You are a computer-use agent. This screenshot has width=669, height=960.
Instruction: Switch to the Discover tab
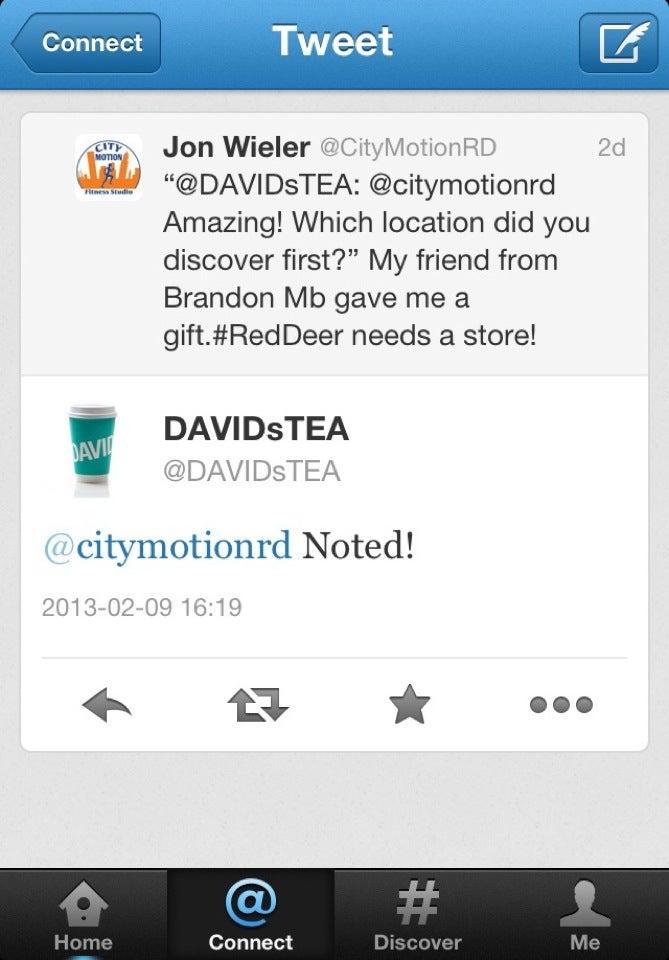click(417, 915)
